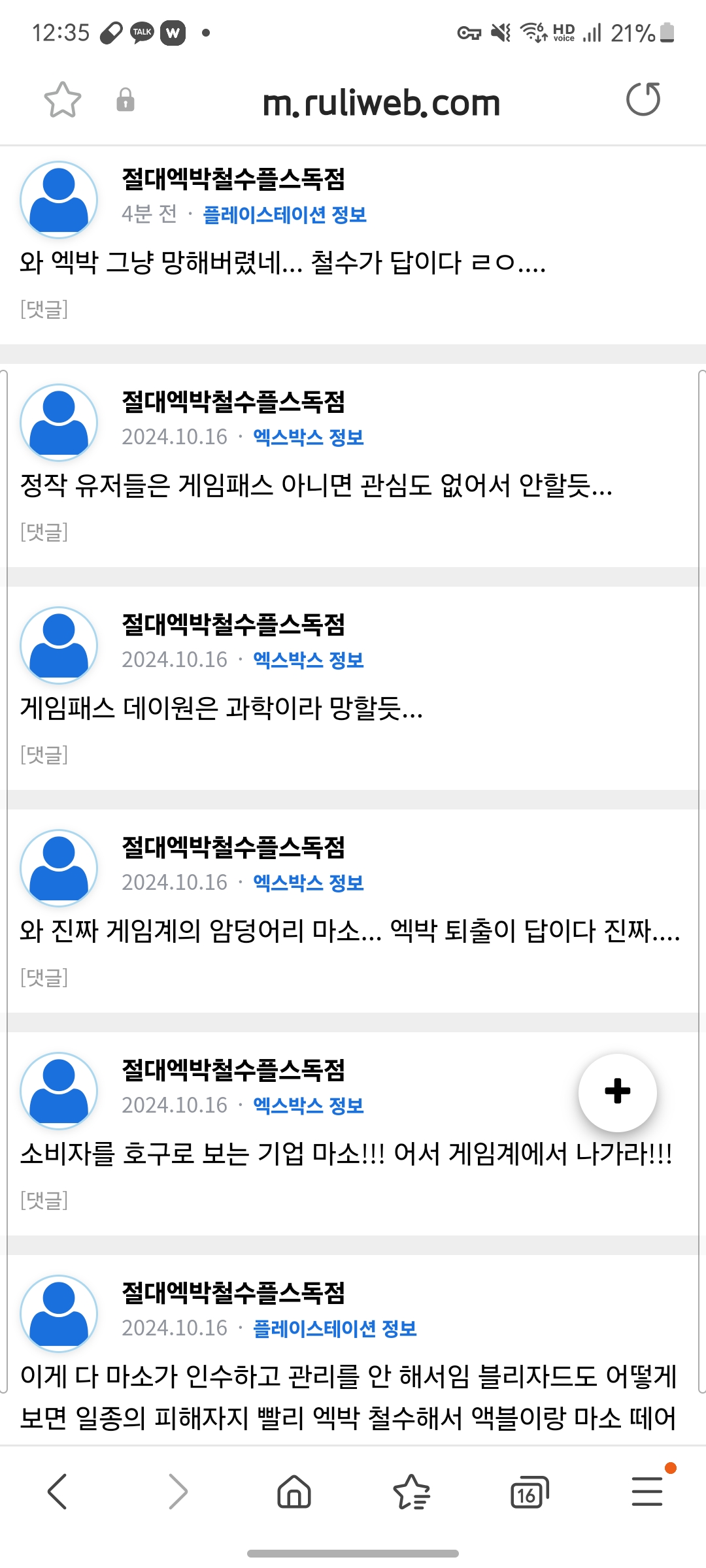Image resolution: width=706 pixels, height=1568 pixels.
Task: Tap the floating plus button
Action: (617, 1092)
